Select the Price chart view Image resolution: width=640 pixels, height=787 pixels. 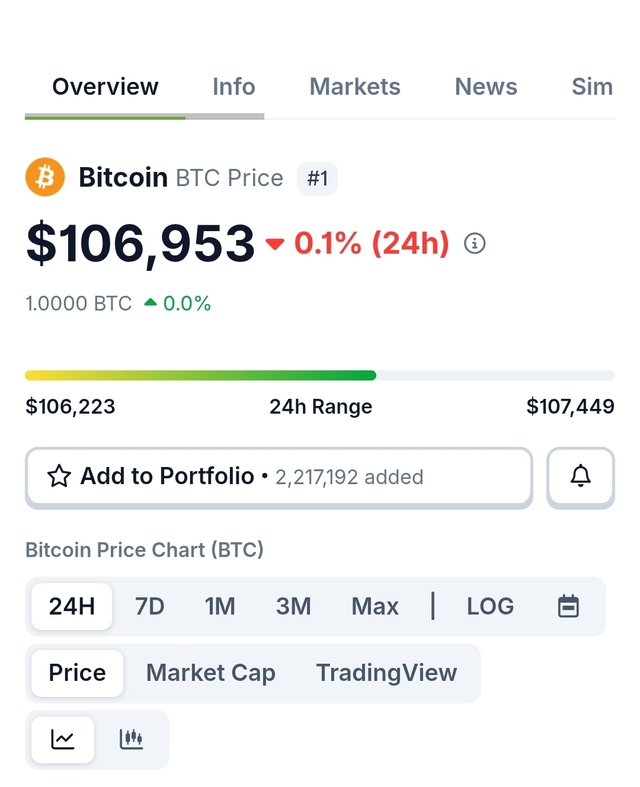pos(77,673)
